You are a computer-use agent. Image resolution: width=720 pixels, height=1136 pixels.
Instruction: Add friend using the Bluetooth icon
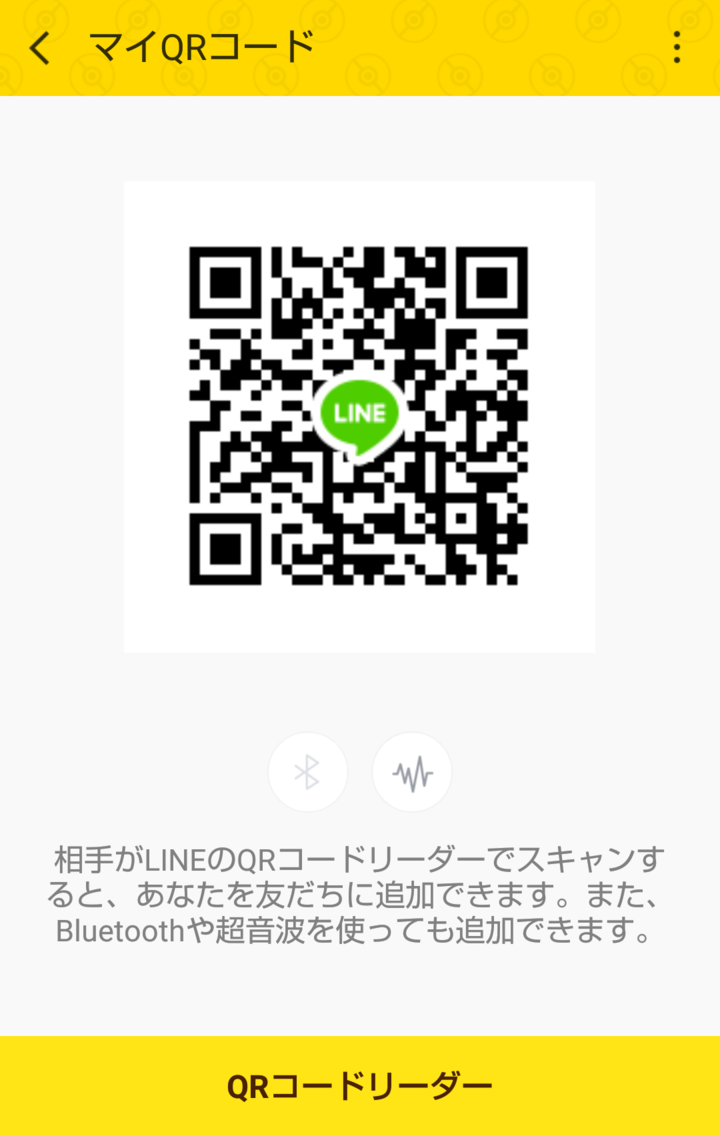tap(307, 772)
